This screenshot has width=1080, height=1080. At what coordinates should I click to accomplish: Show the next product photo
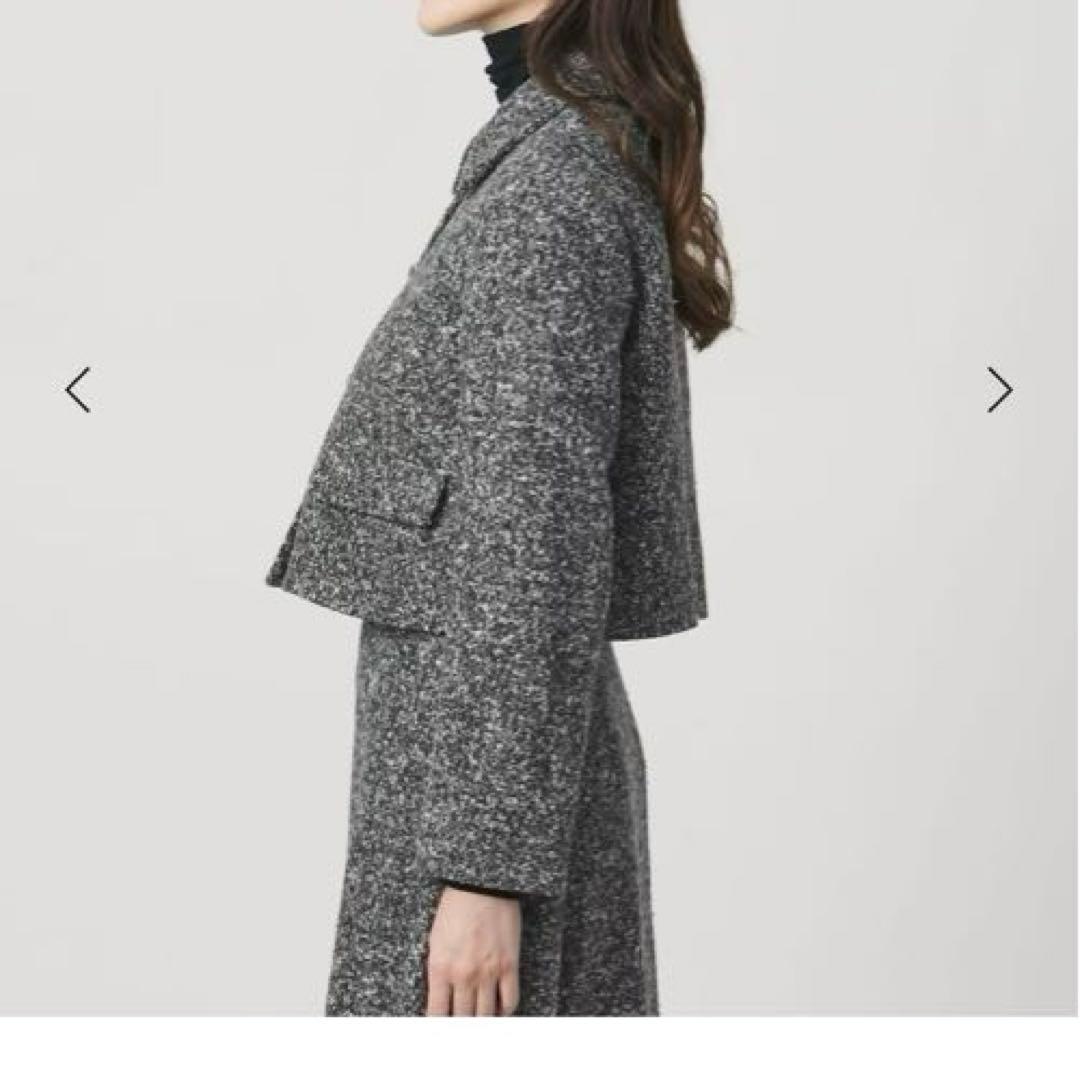[999, 389]
